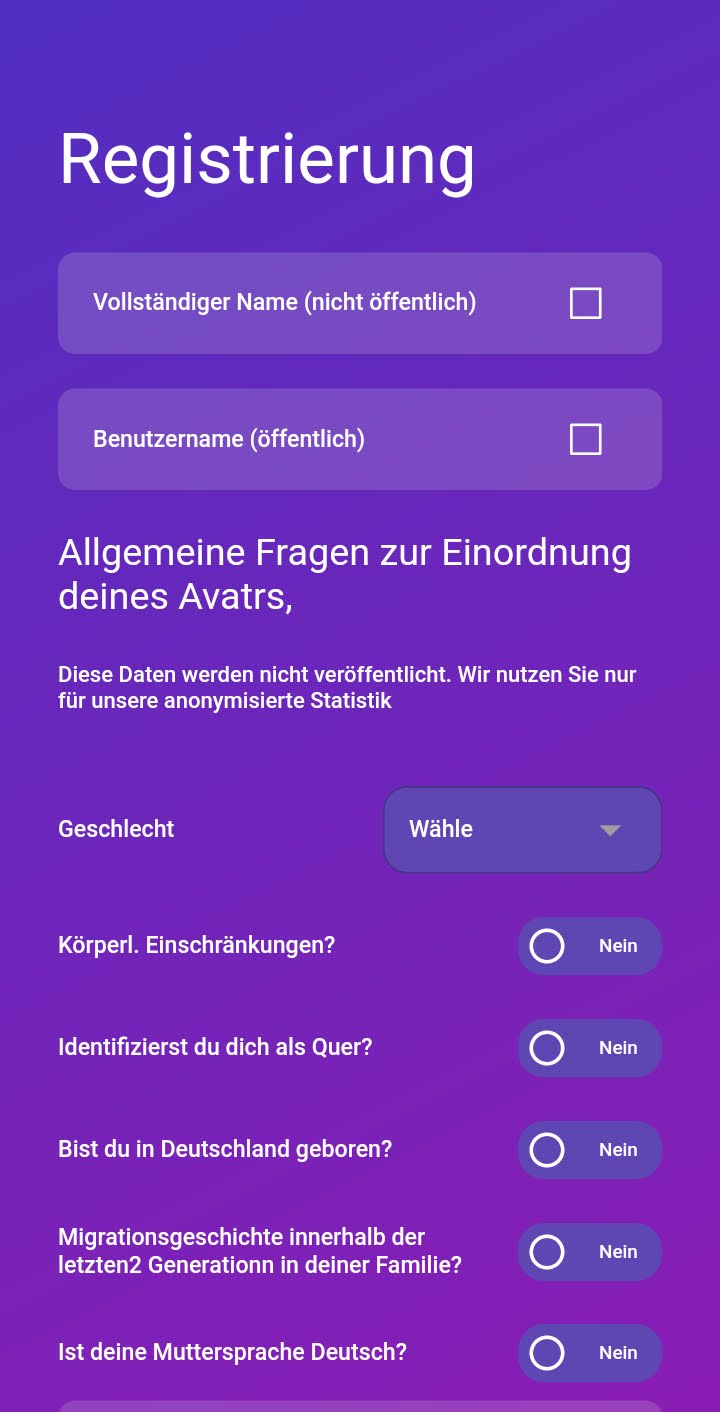The width and height of the screenshot is (720, 1412).
Task: Switch the Identifizierst du dich als Quer toggle
Action: (588, 1048)
